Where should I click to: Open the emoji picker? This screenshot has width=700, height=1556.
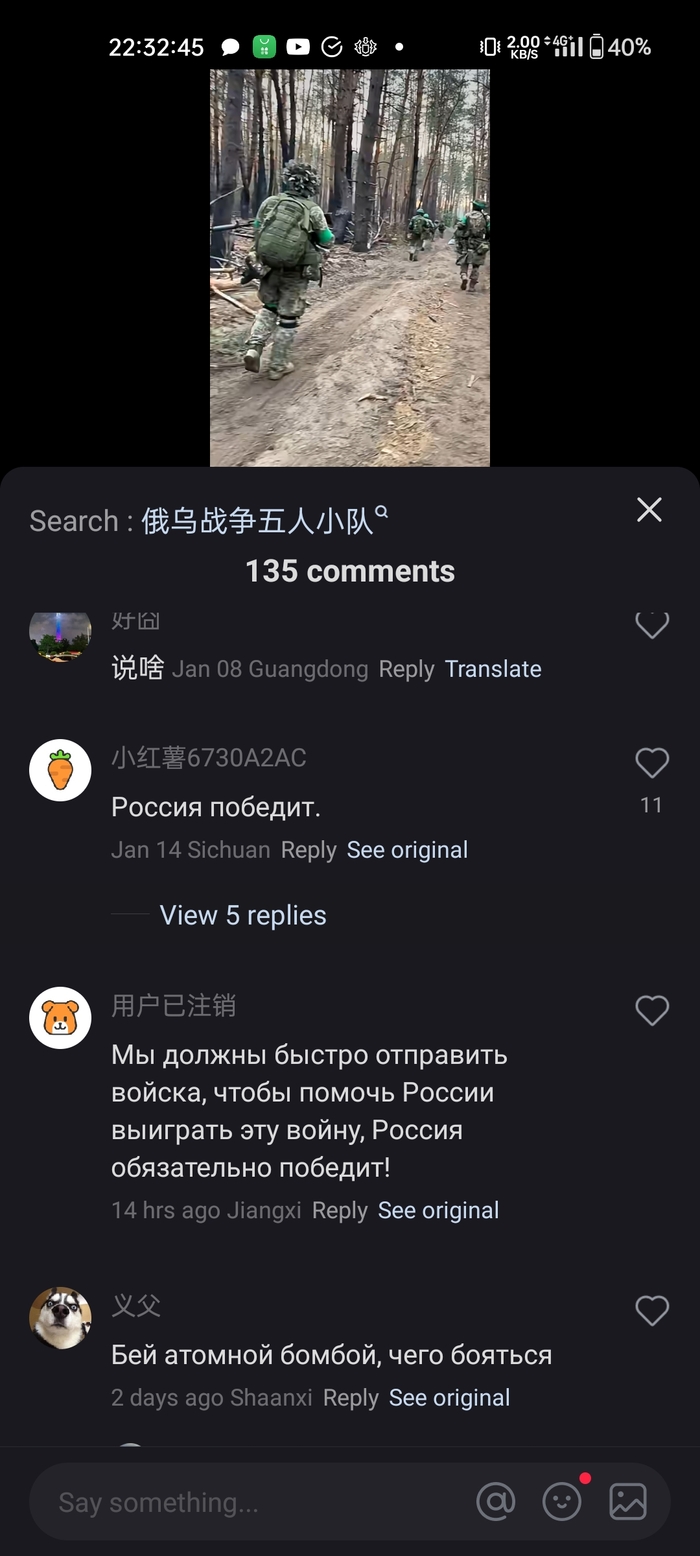click(x=562, y=1501)
